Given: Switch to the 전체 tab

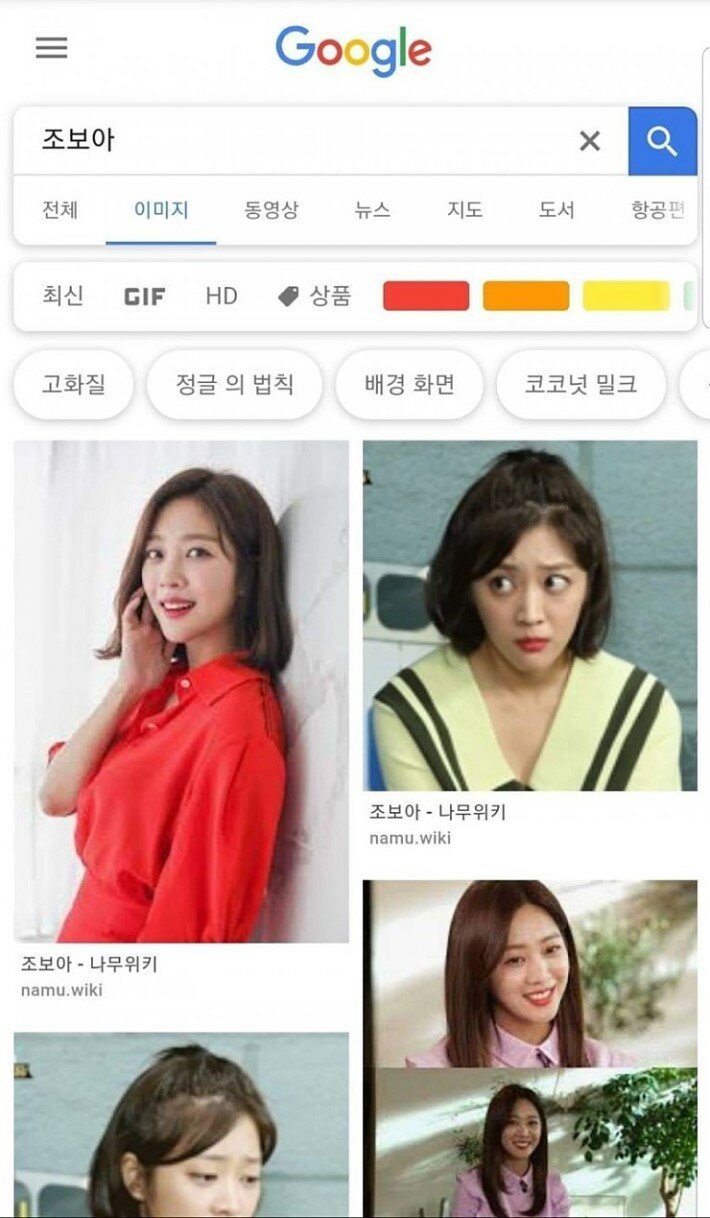Looking at the screenshot, I should click(x=60, y=210).
